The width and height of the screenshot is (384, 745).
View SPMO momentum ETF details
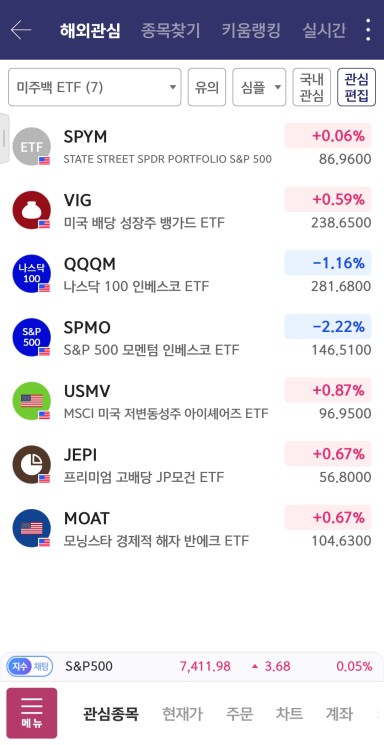(x=192, y=338)
